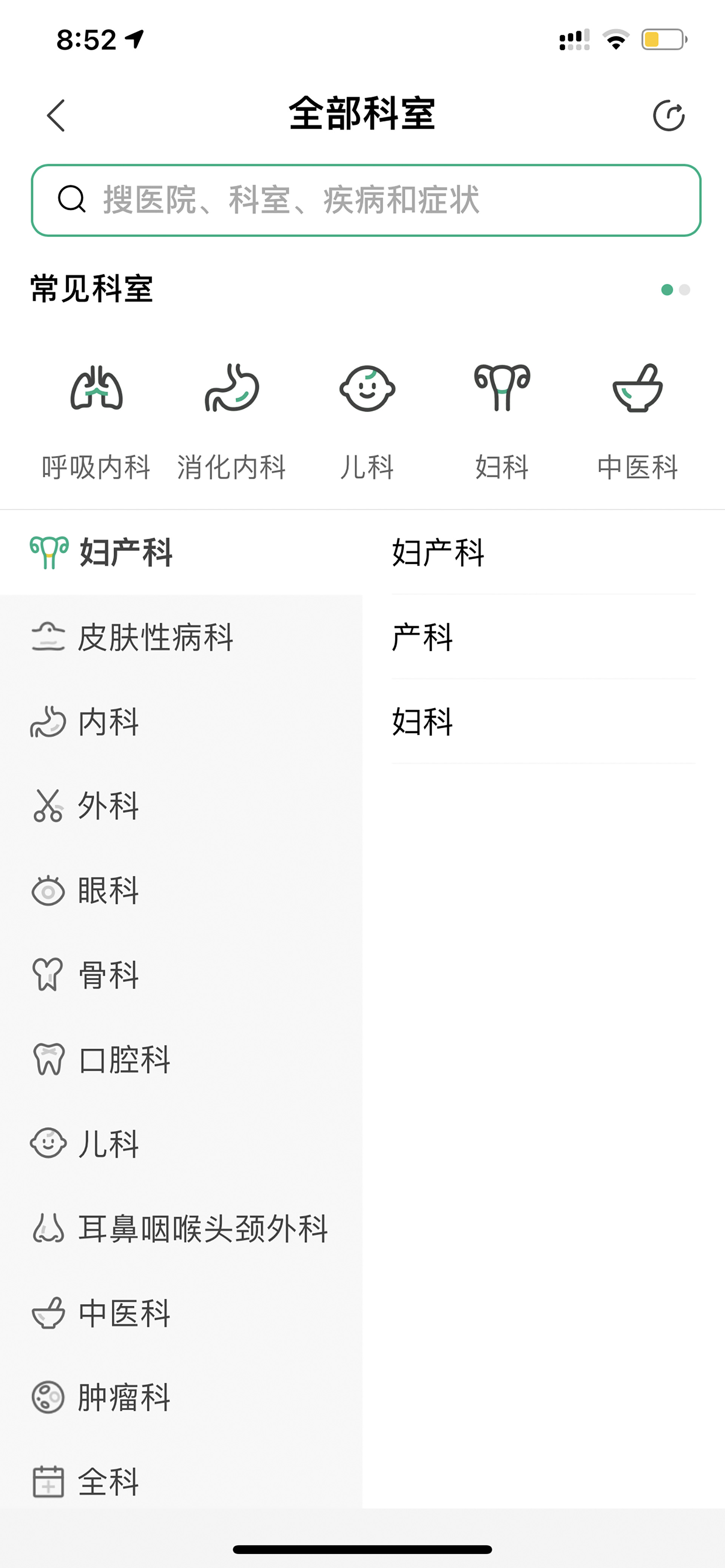This screenshot has height=1568, width=725.
Task: Switch to 外科 in the left category list
Action: coord(181,806)
